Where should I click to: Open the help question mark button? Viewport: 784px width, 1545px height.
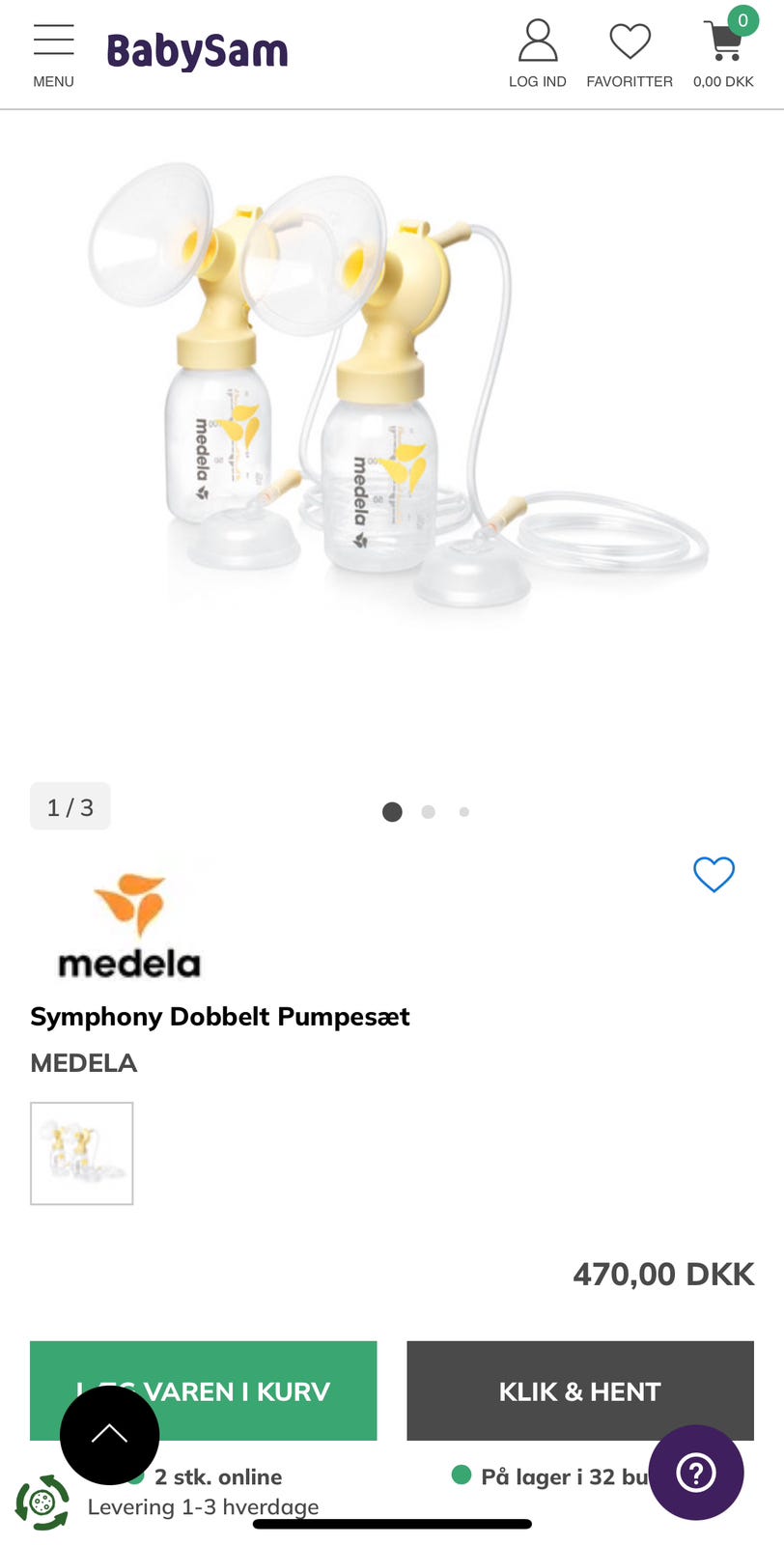coord(696,1473)
